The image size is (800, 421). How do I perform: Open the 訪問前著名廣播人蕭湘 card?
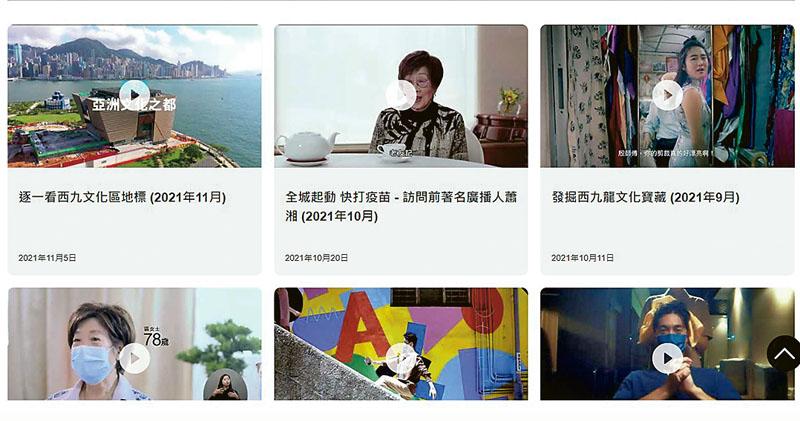pos(392,206)
